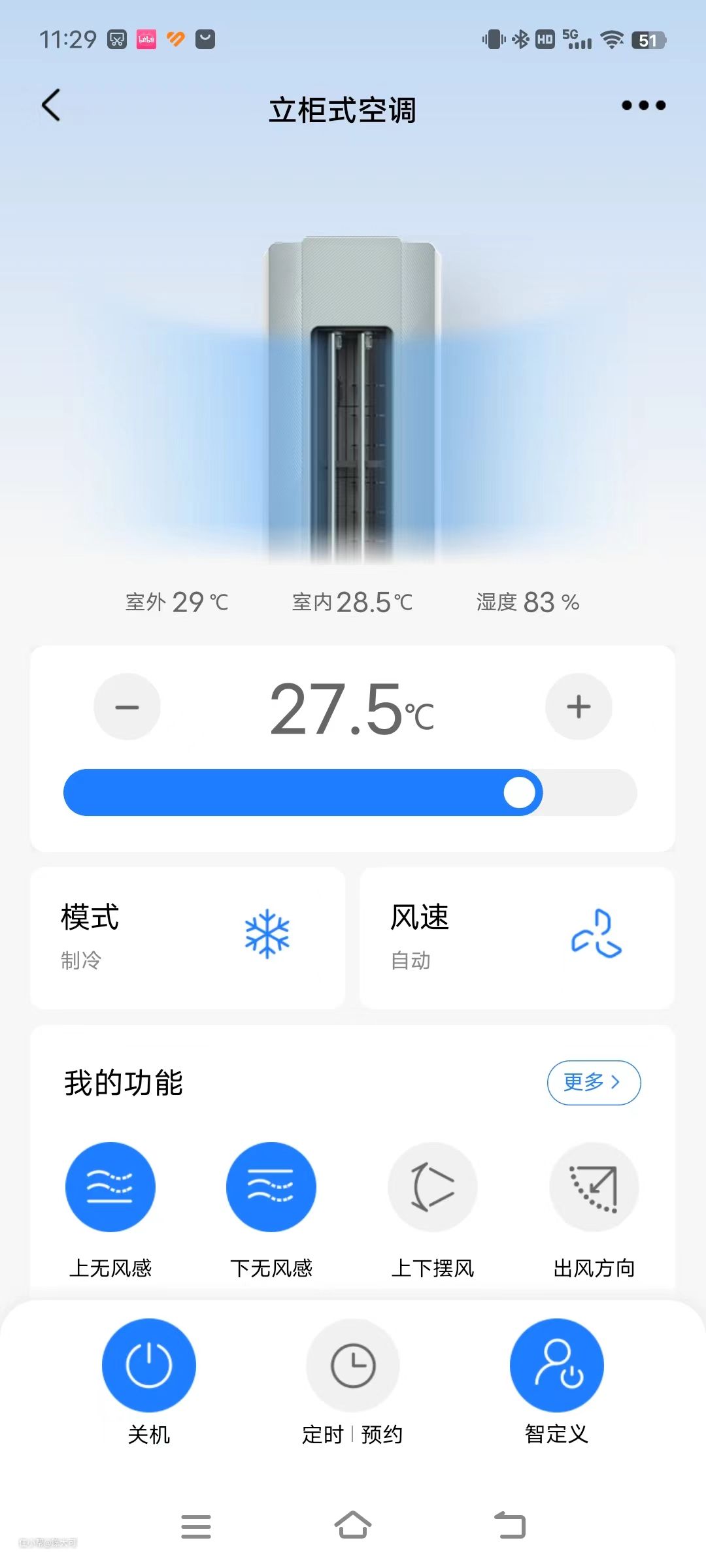Enable 上下摆风 swing
The image size is (706, 1568).
[432, 1186]
